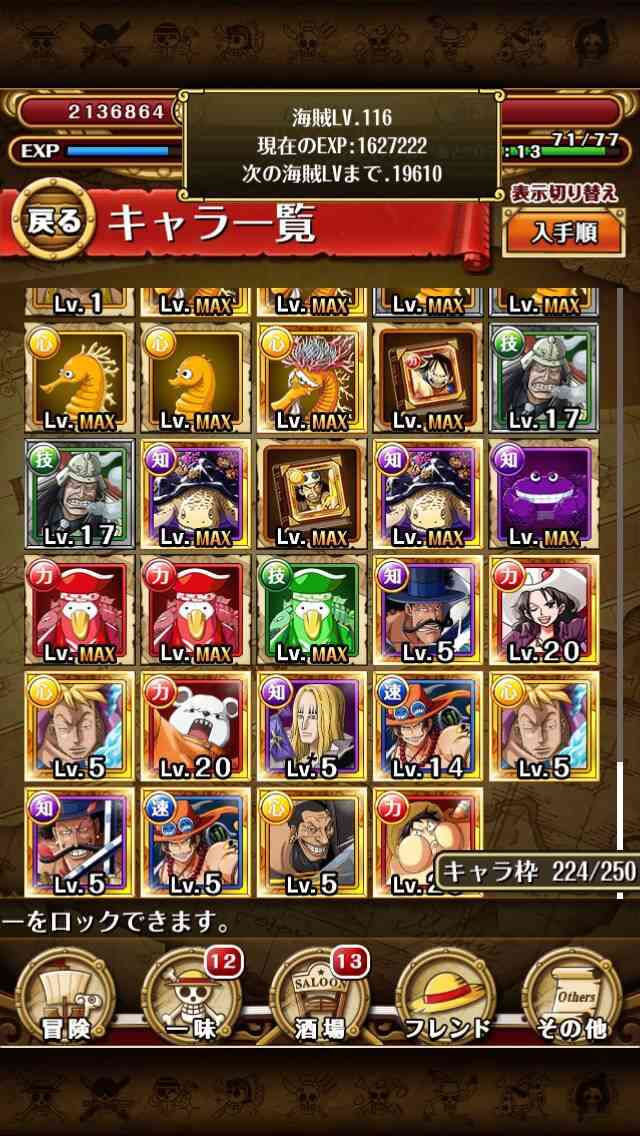Viewport: 640px width, 1136px height.
Task: Change sort order with 入手順 button
Action: [x=564, y=232]
